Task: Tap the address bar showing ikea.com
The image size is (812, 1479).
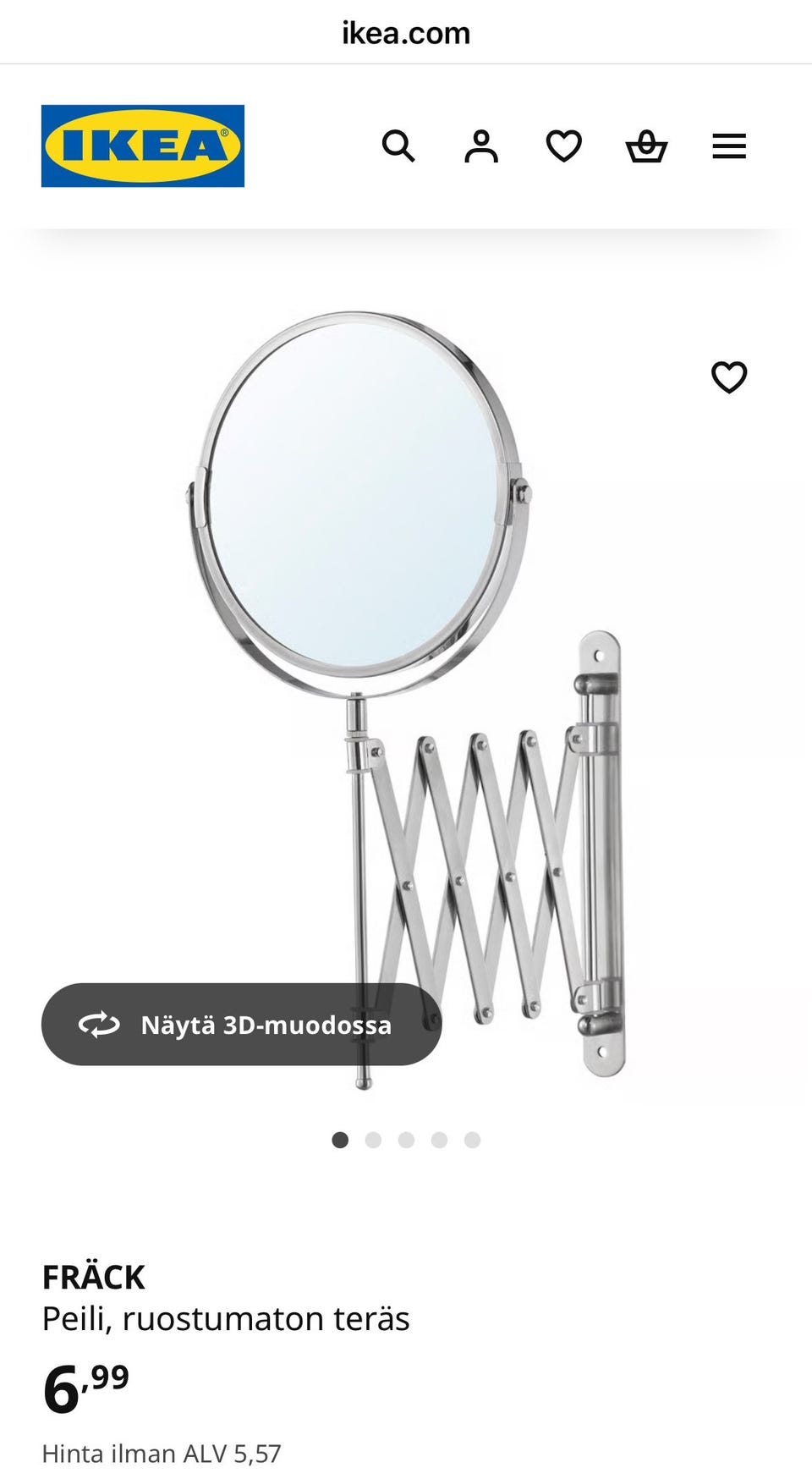Action: [406, 33]
